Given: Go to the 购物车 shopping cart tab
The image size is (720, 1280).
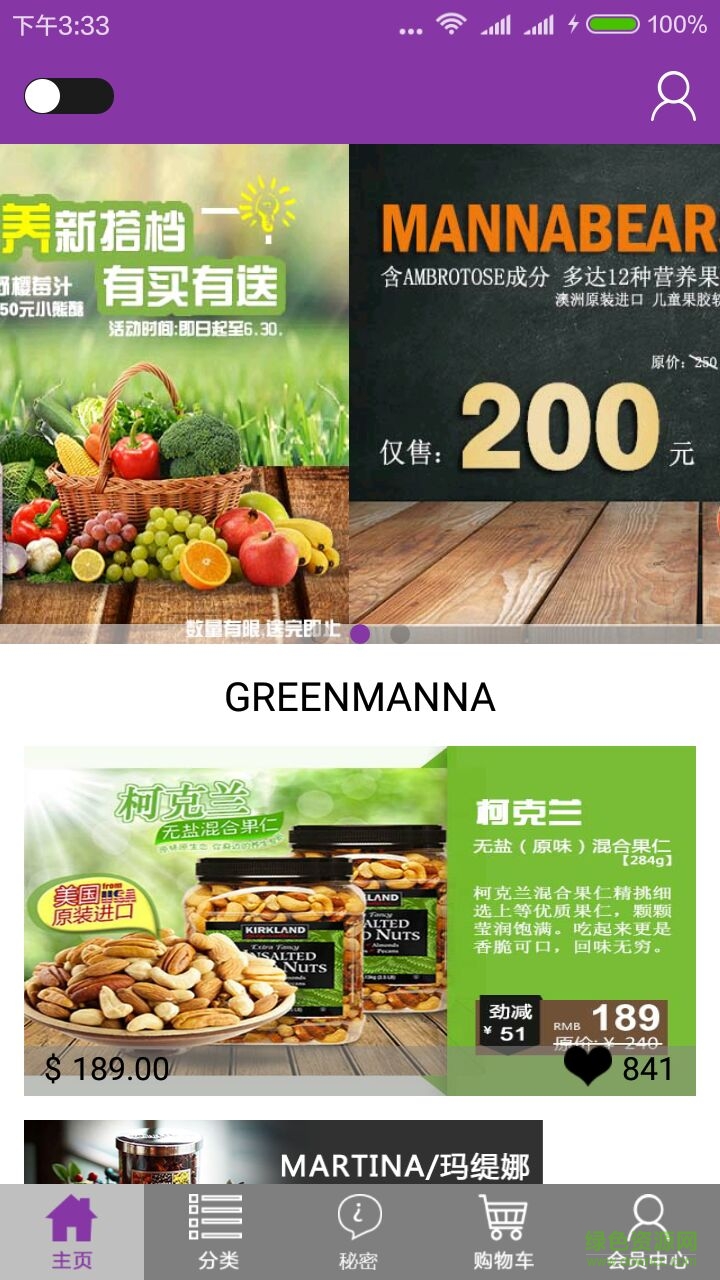Looking at the screenshot, I should click(503, 1232).
